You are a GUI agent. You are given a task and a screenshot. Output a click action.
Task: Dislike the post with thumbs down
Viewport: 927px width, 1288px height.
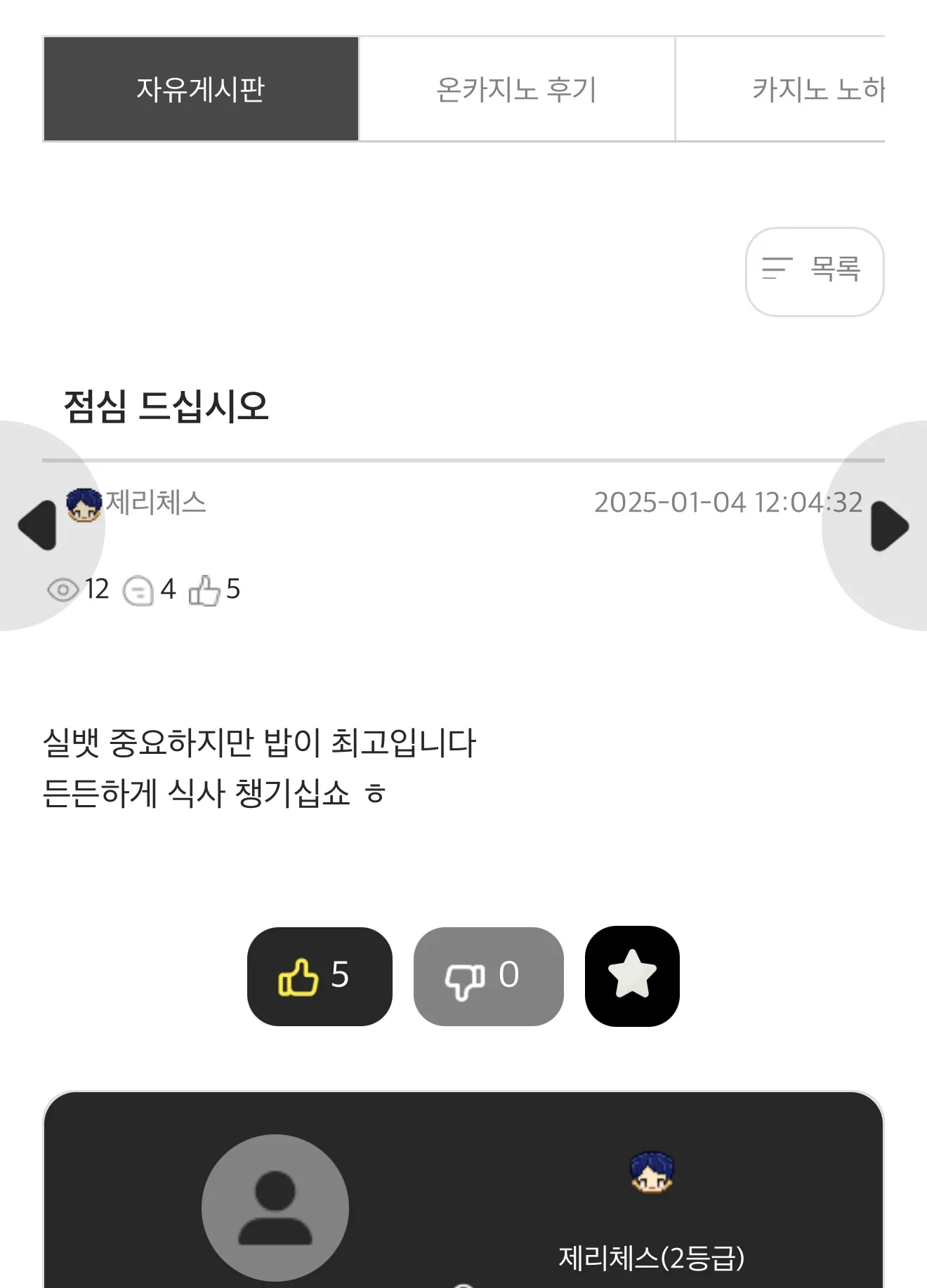click(488, 976)
